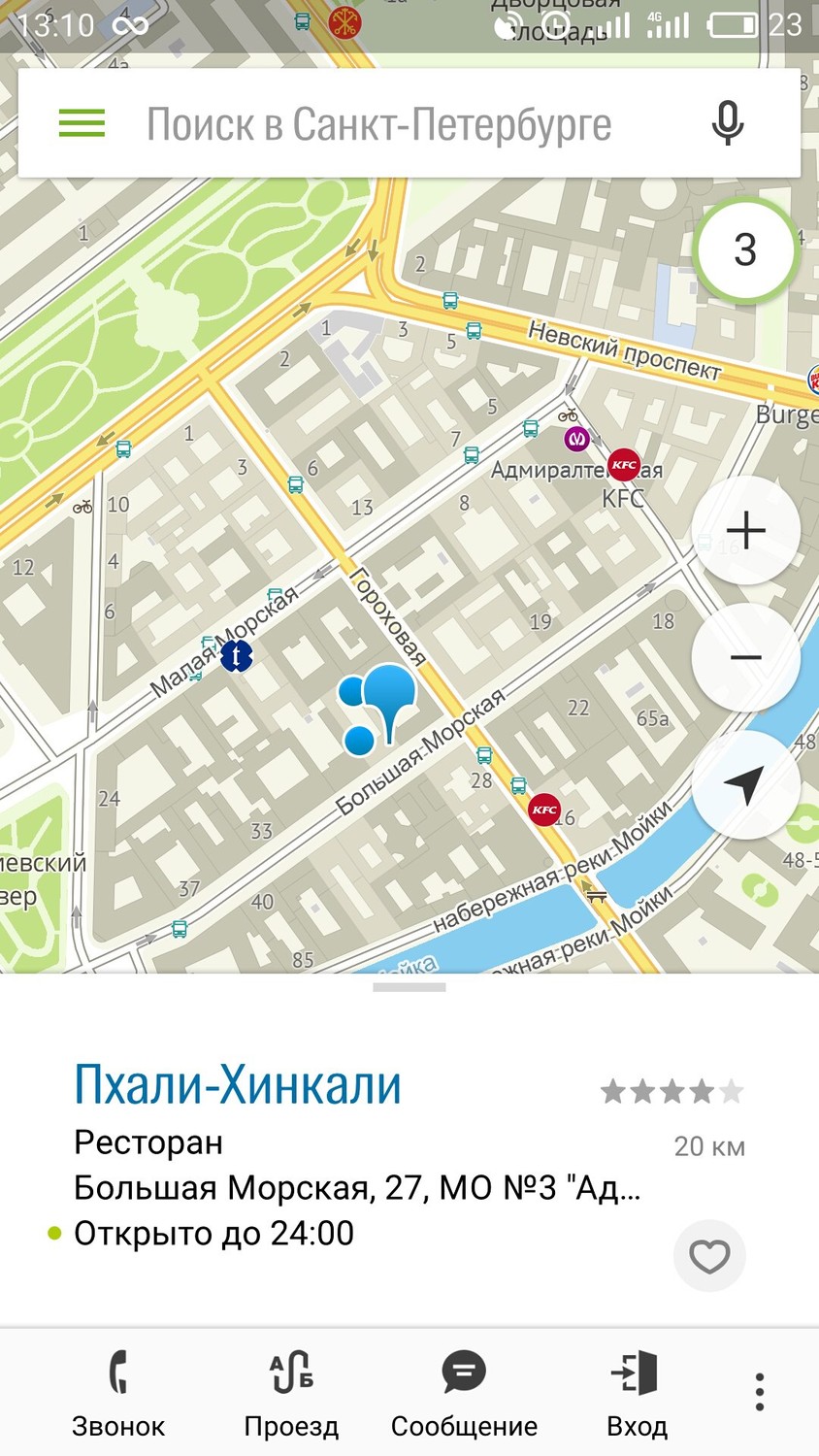Tap the search field for Saint Petersburg
819x1456 pixels.
pos(378,124)
